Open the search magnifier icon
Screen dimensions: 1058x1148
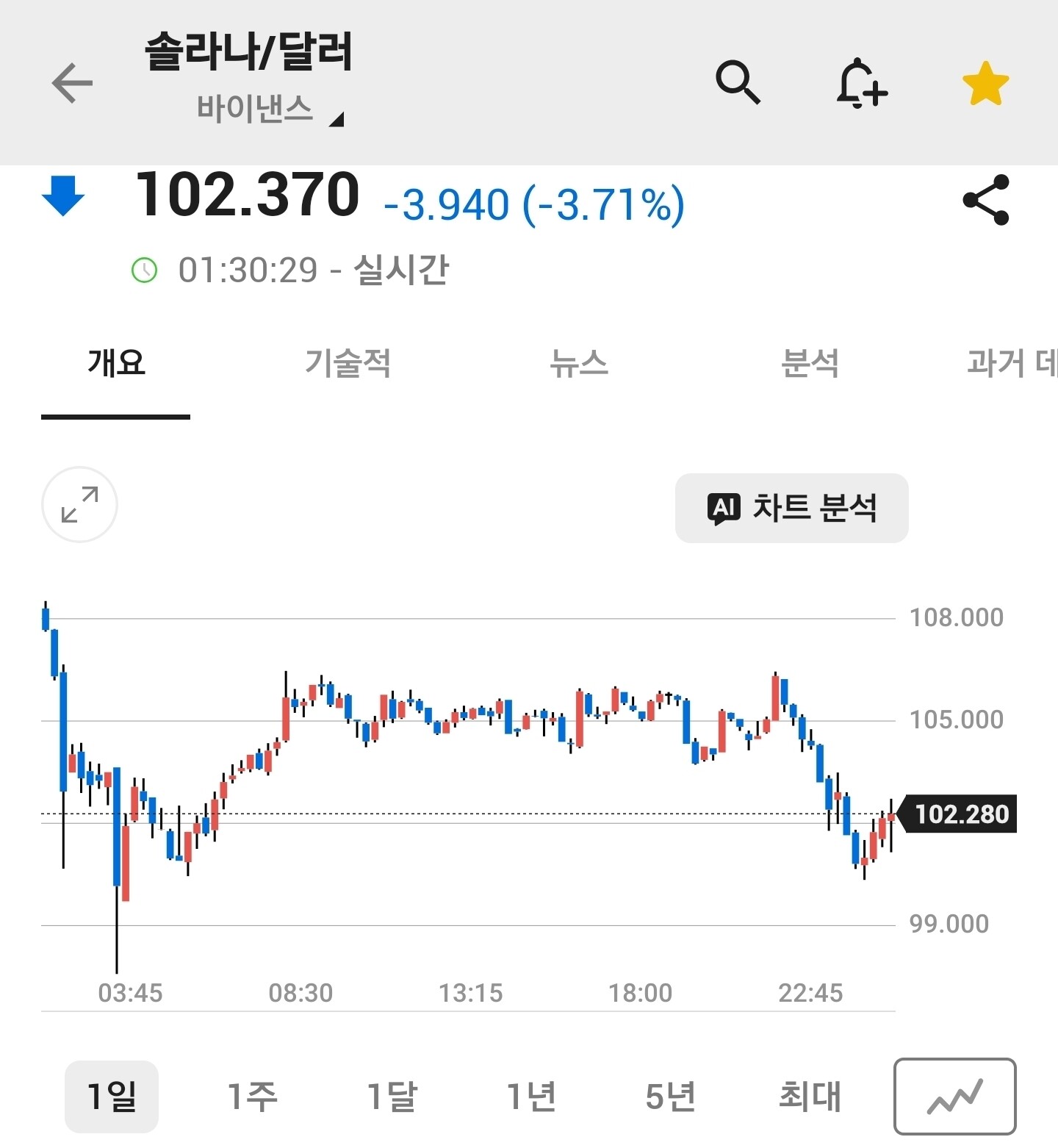737,82
